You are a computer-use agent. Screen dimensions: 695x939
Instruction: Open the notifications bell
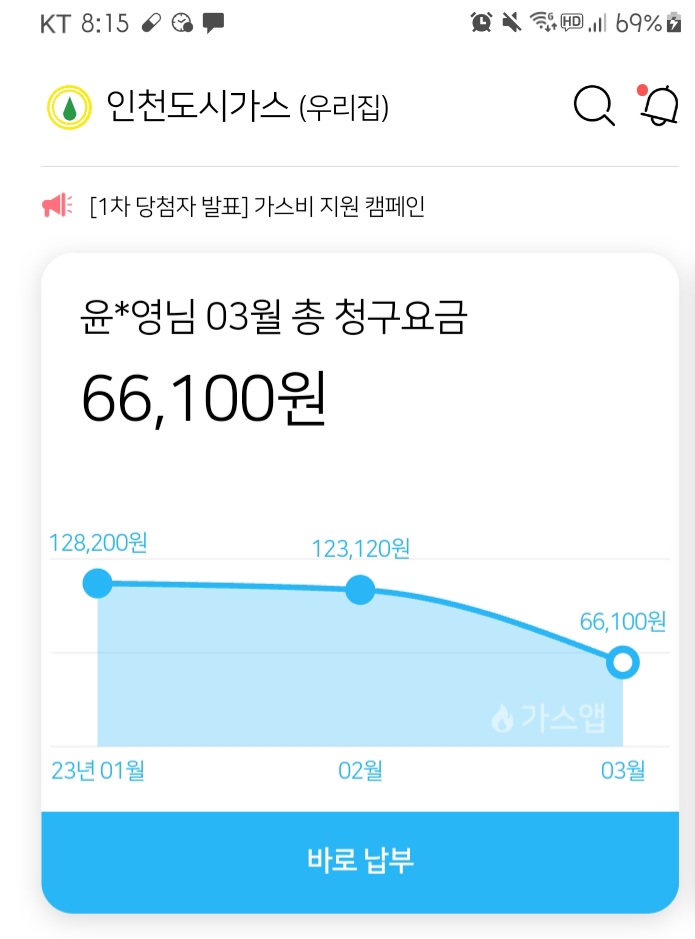657,106
